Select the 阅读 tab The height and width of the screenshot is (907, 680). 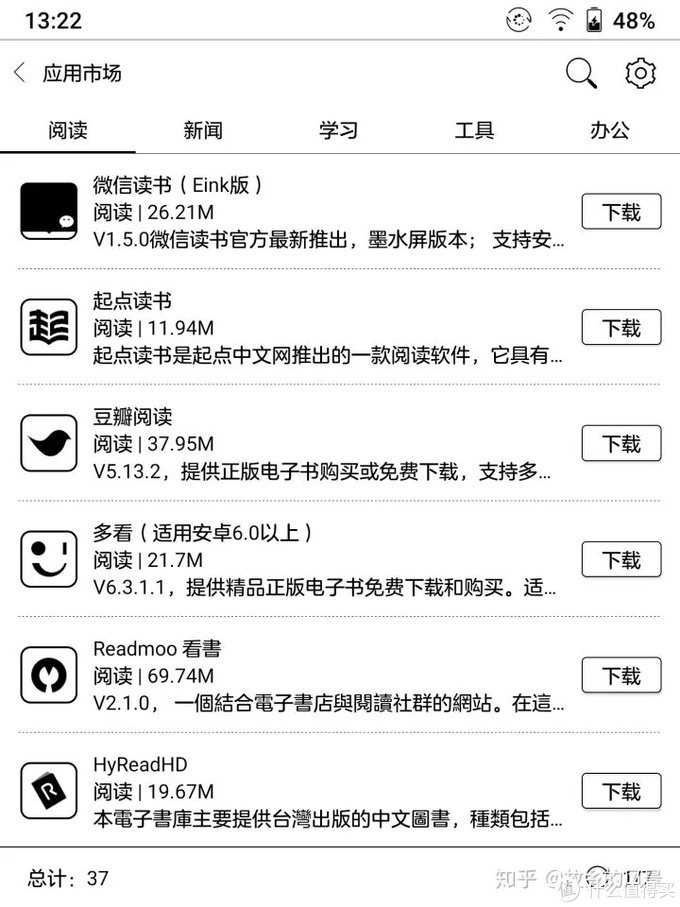point(68,131)
